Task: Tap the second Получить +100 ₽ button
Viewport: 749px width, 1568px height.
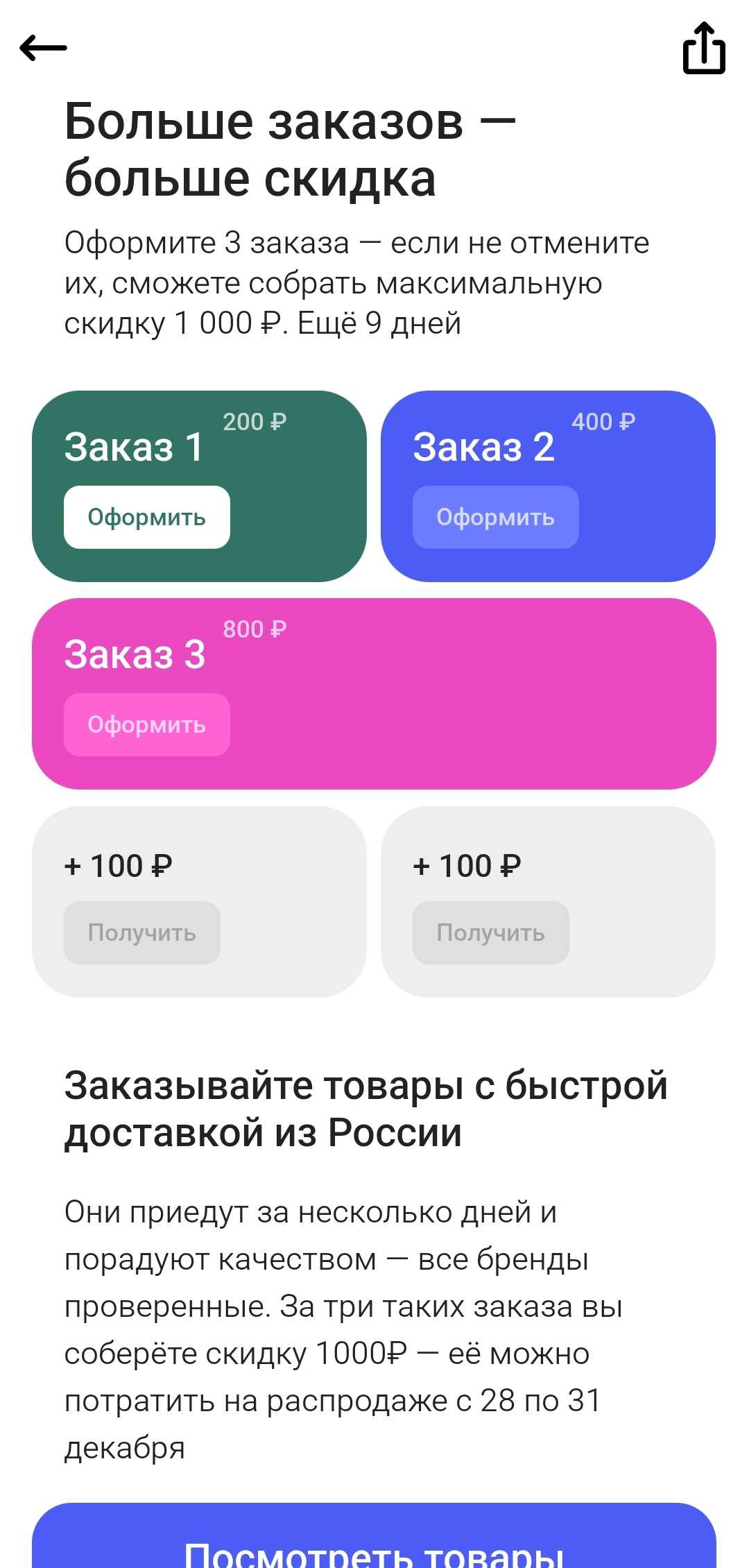Action: coord(491,933)
